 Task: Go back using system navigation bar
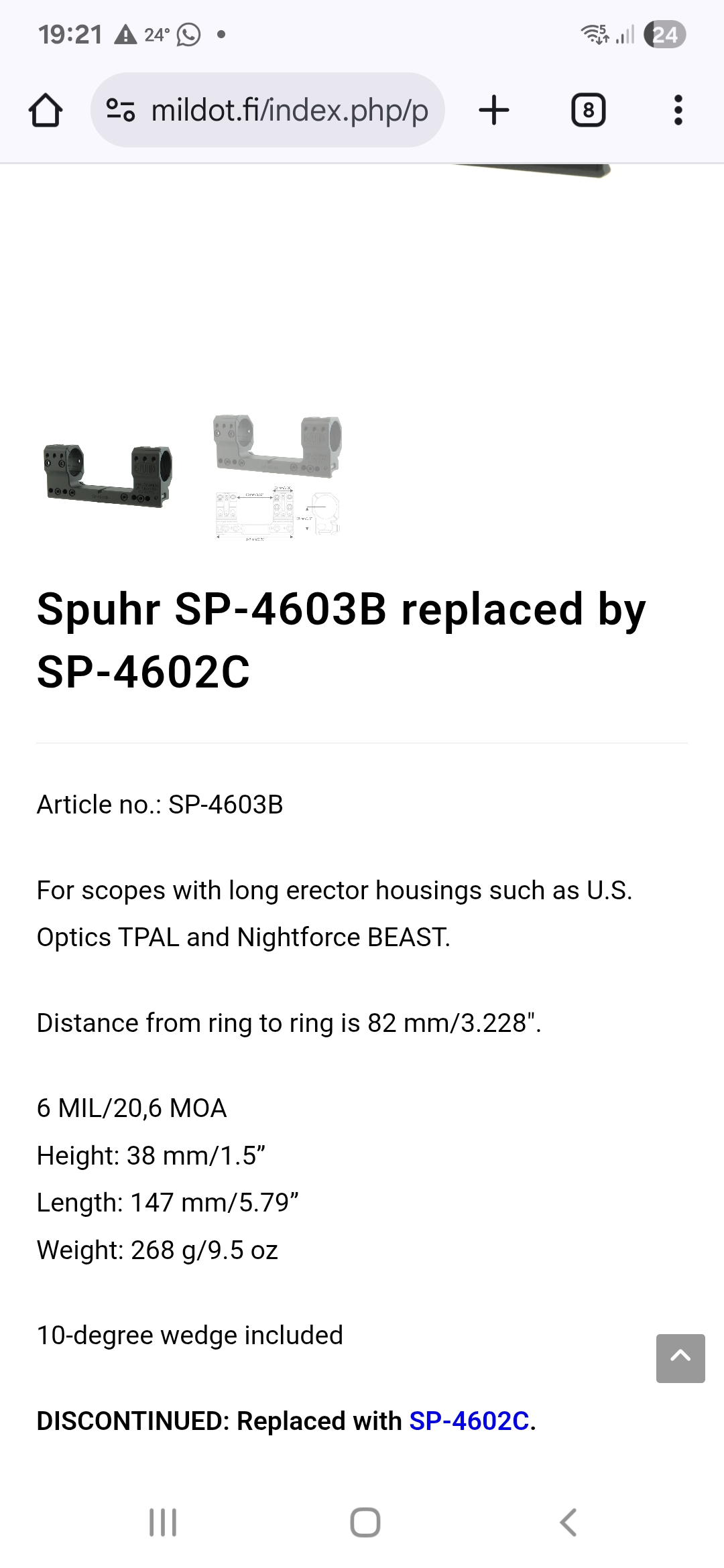(x=568, y=1522)
